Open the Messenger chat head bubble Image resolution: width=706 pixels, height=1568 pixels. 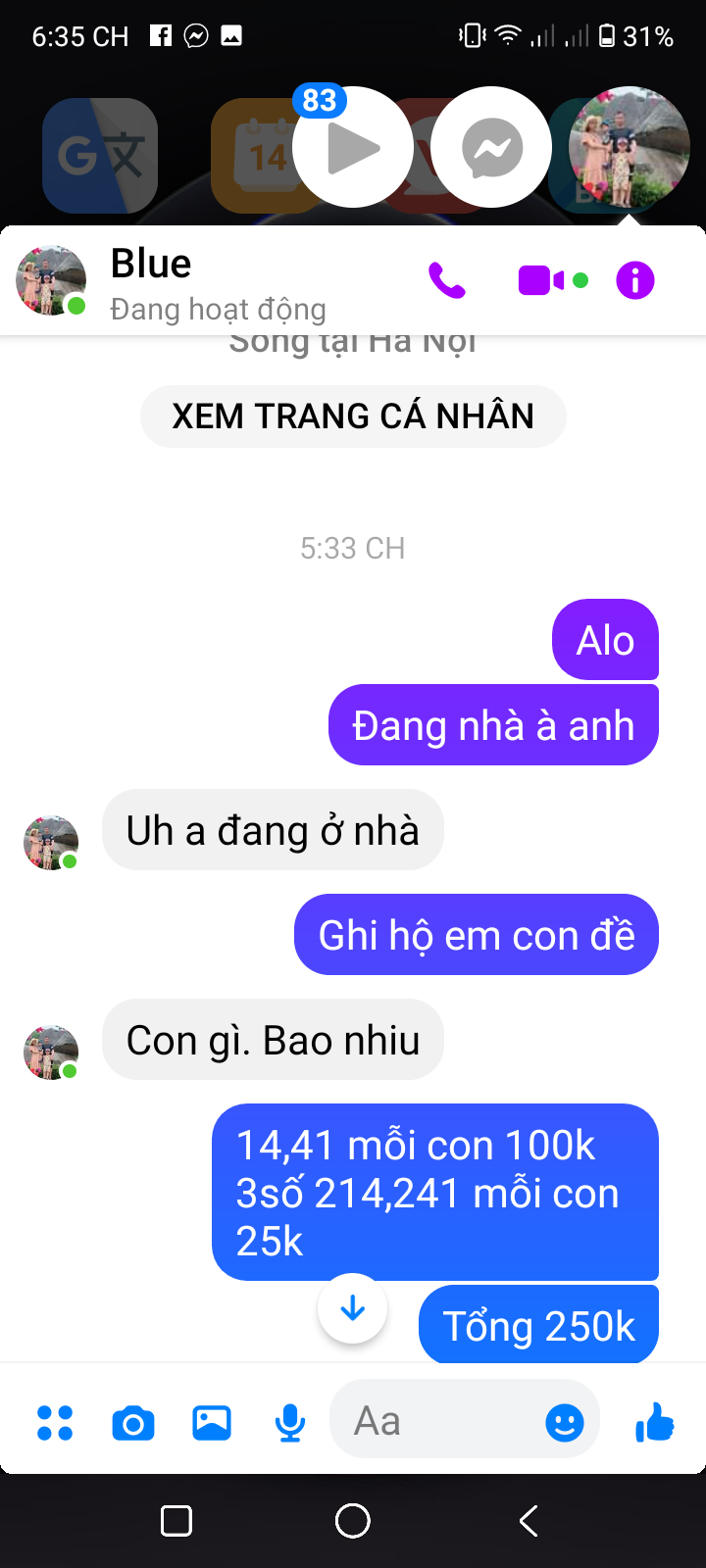tap(492, 148)
